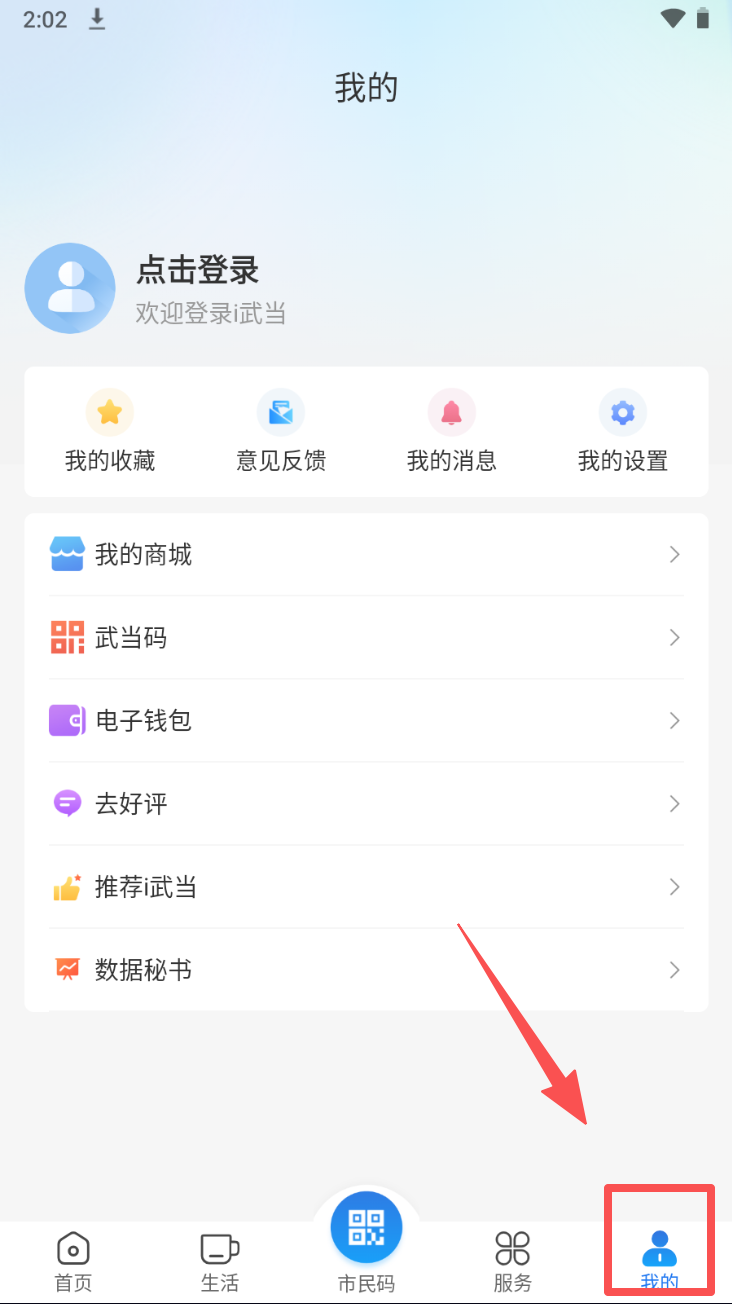Switch to the 生活 tab
The width and height of the screenshot is (732, 1304).
click(219, 1260)
